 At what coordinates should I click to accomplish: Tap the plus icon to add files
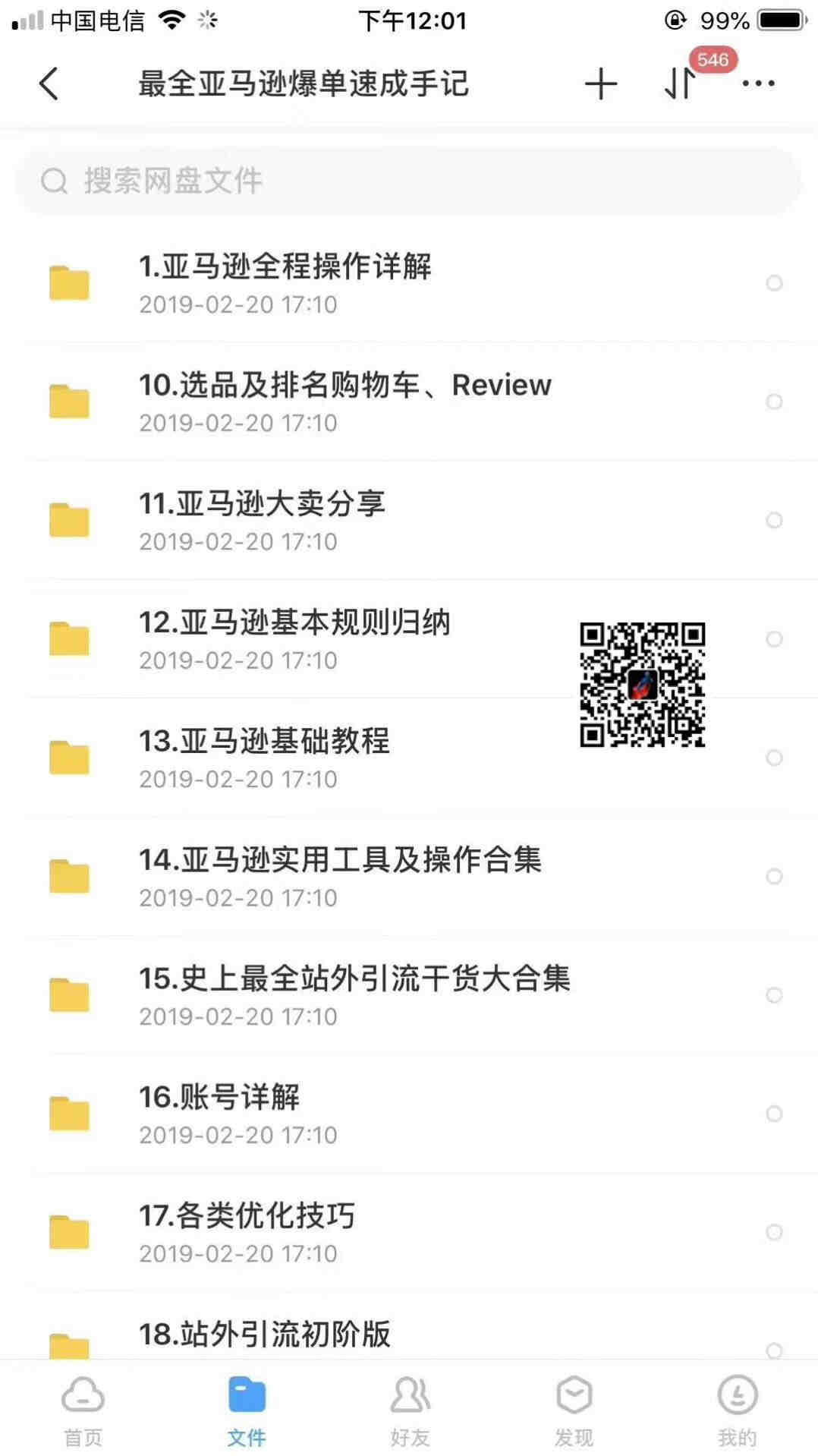coord(600,84)
